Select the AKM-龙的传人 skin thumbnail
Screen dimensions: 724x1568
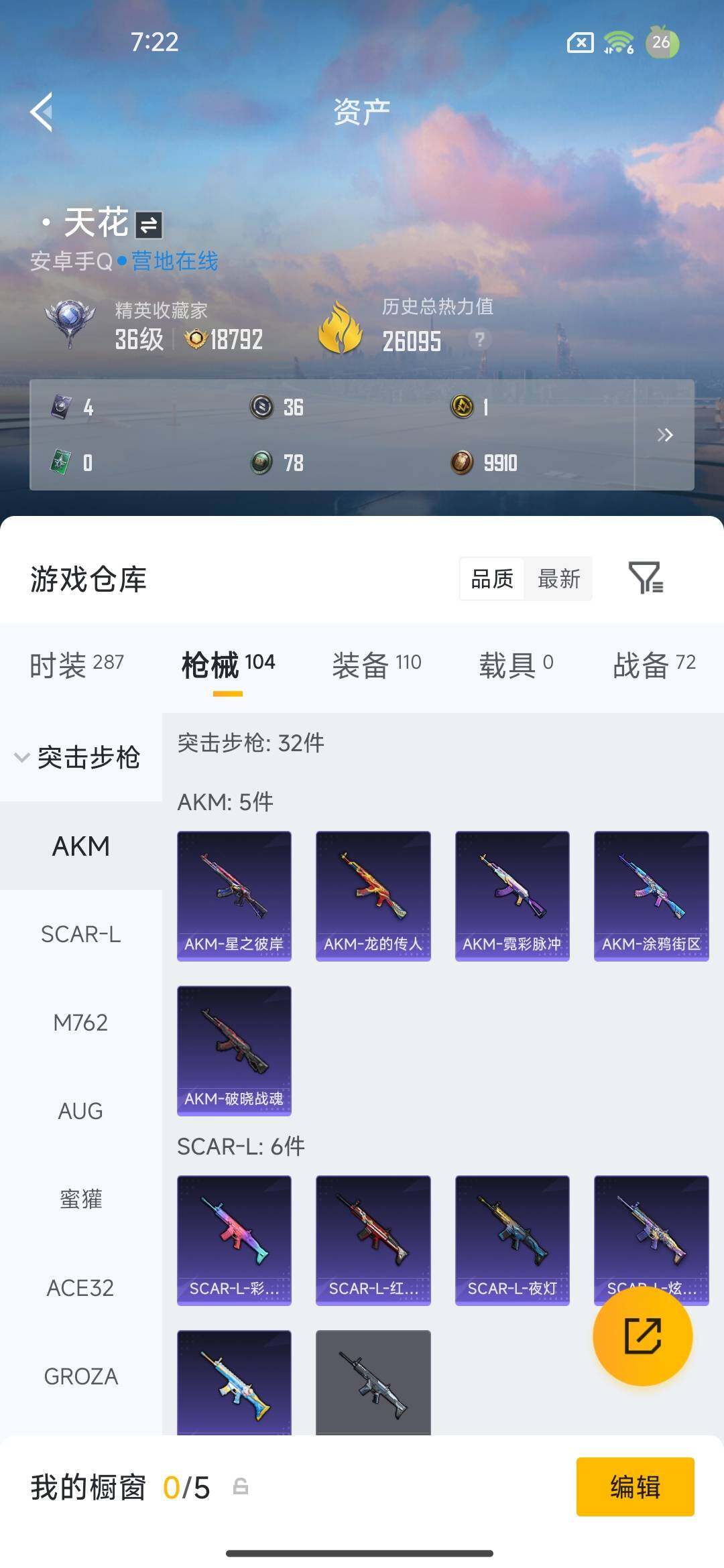(373, 896)
